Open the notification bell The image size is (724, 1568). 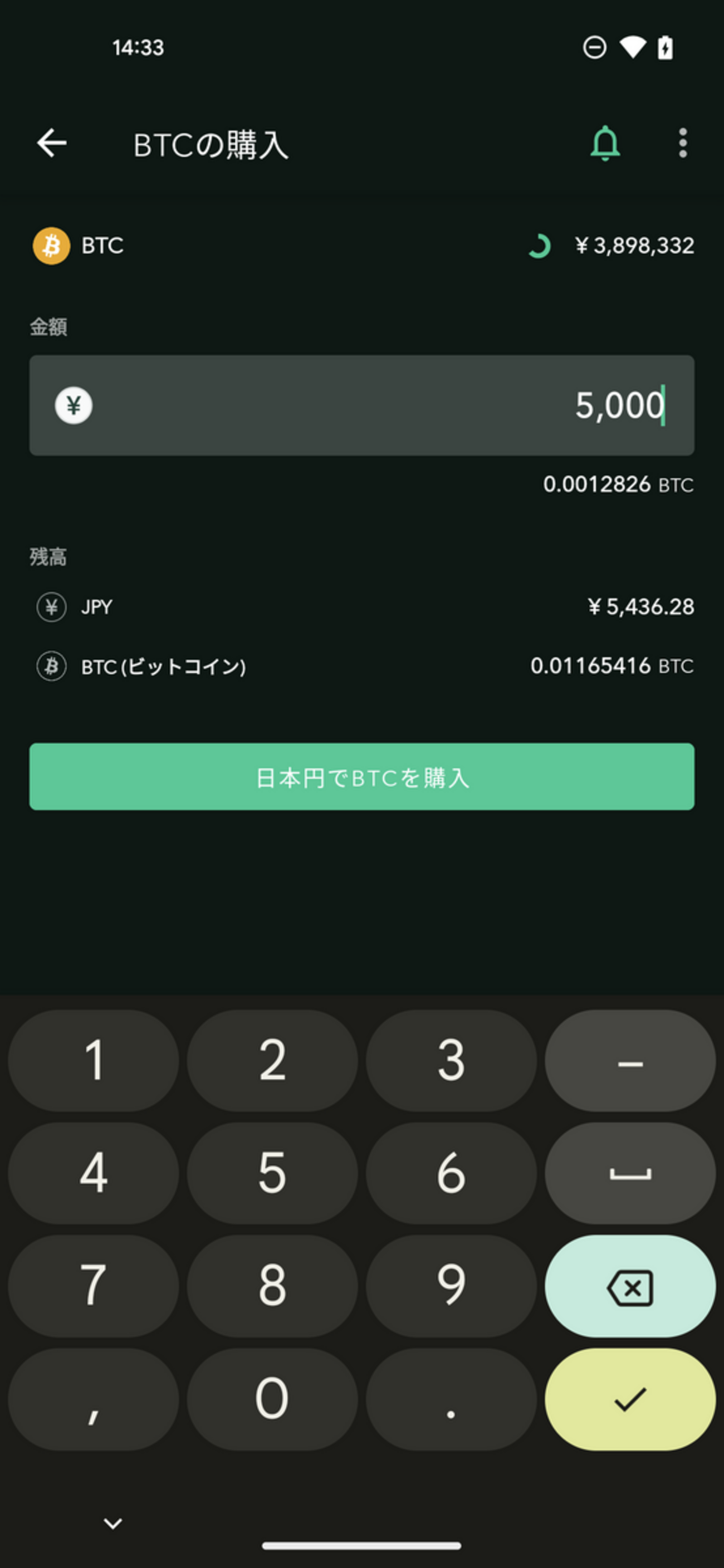[x=604, y=143]
